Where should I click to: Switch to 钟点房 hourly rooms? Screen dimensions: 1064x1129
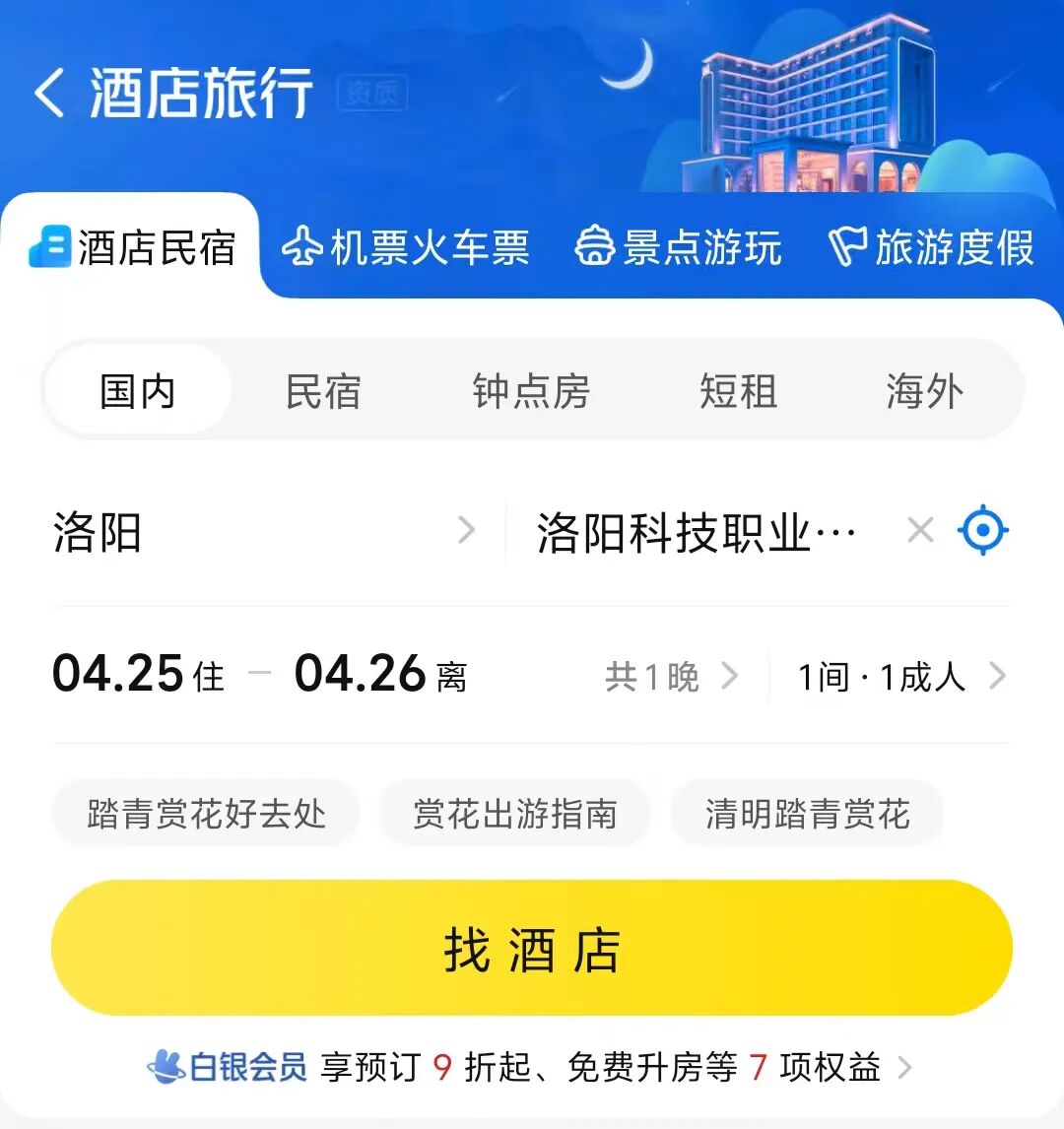pos(531,391)
